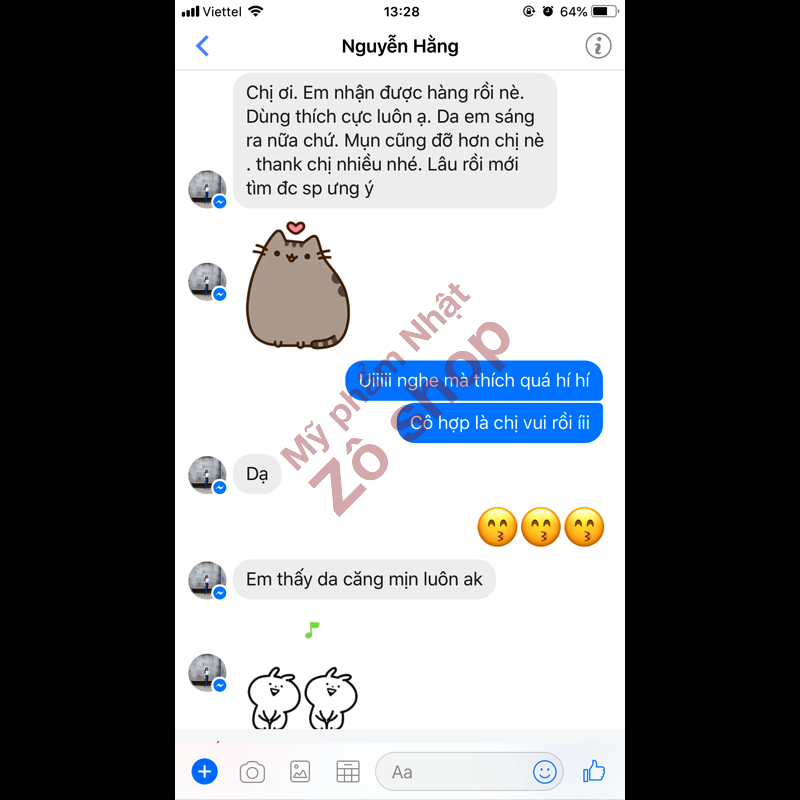Open the emoji picker in the message box
This screenshot has width=800, height=800.
[x=544, y=771]
